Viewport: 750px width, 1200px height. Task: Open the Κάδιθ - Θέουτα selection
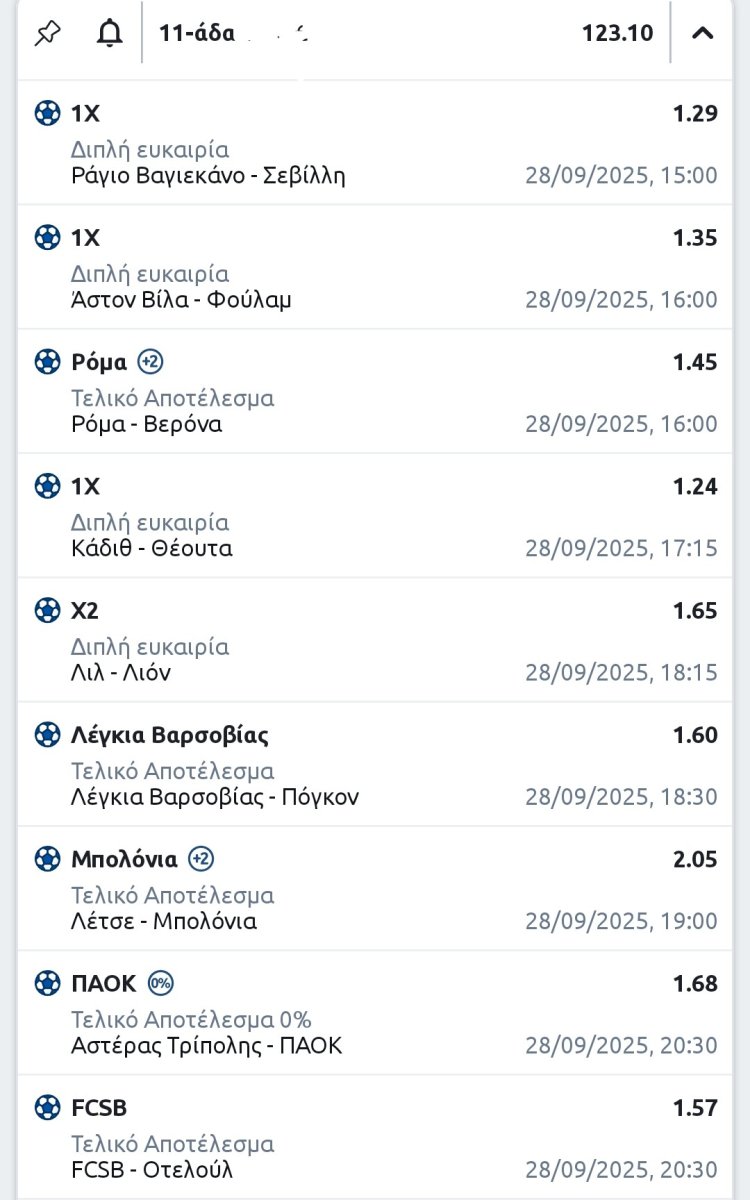[151, 548]
